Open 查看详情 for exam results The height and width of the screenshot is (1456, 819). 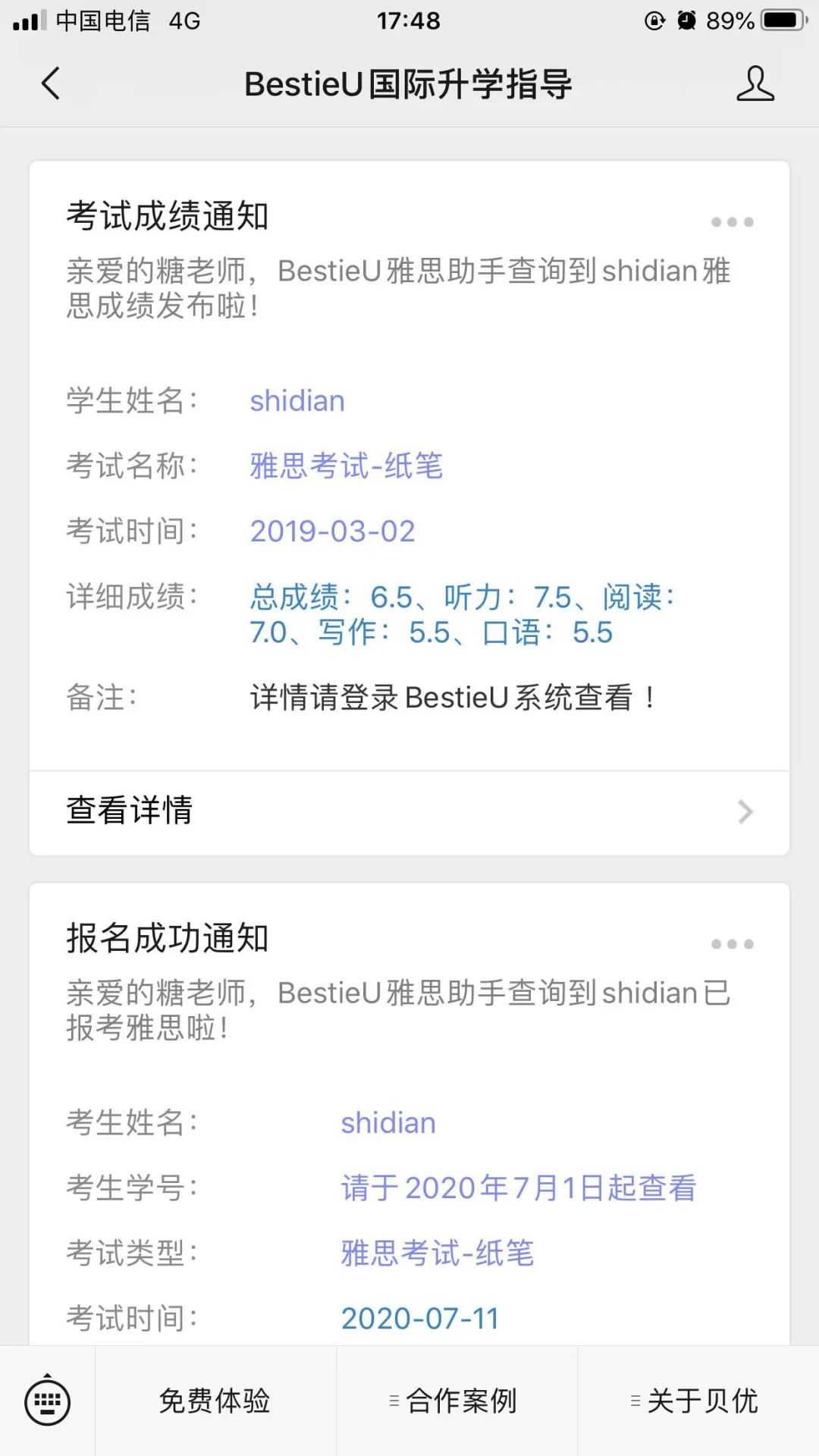click(409, 811)
